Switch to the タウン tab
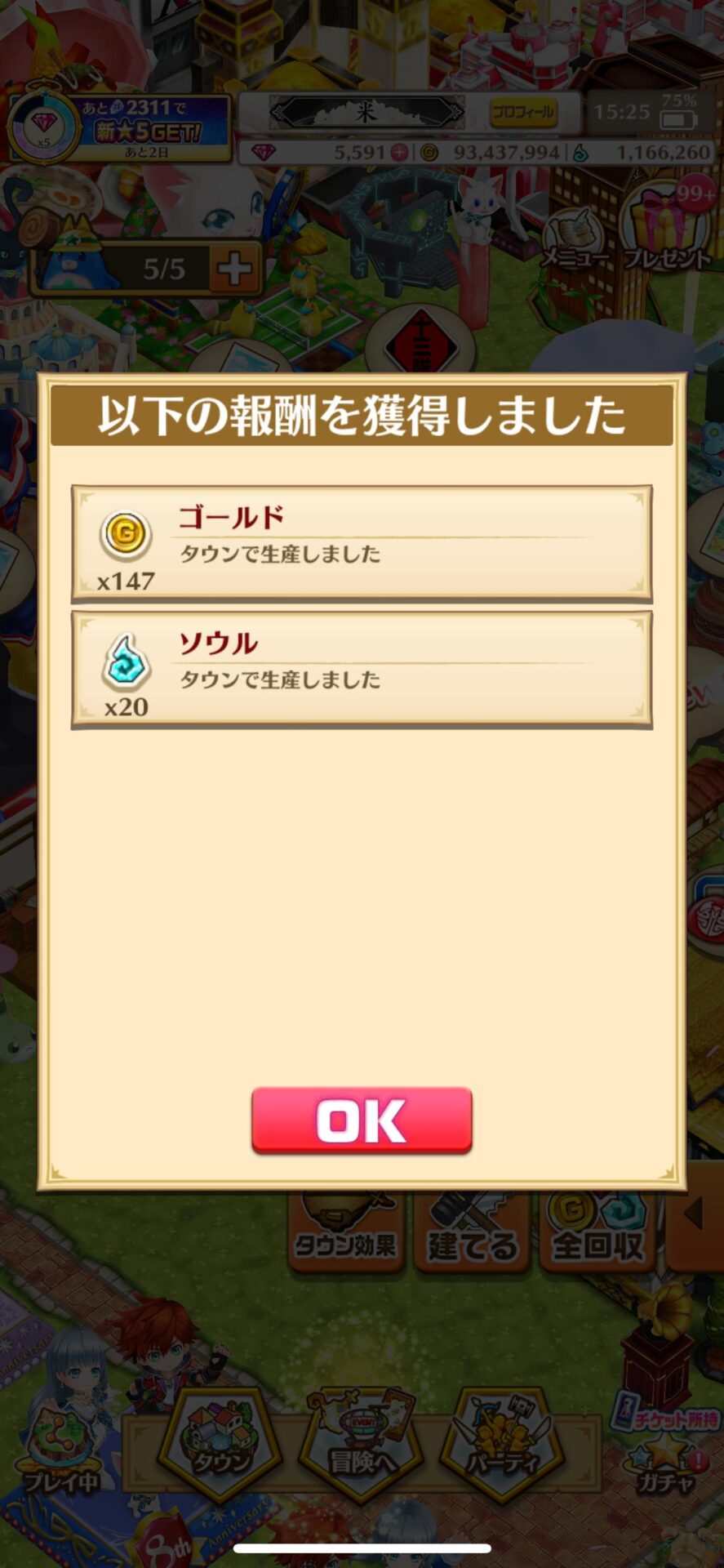The width and height of the screenshot is (724, 1568). [x=220, y=1446]
